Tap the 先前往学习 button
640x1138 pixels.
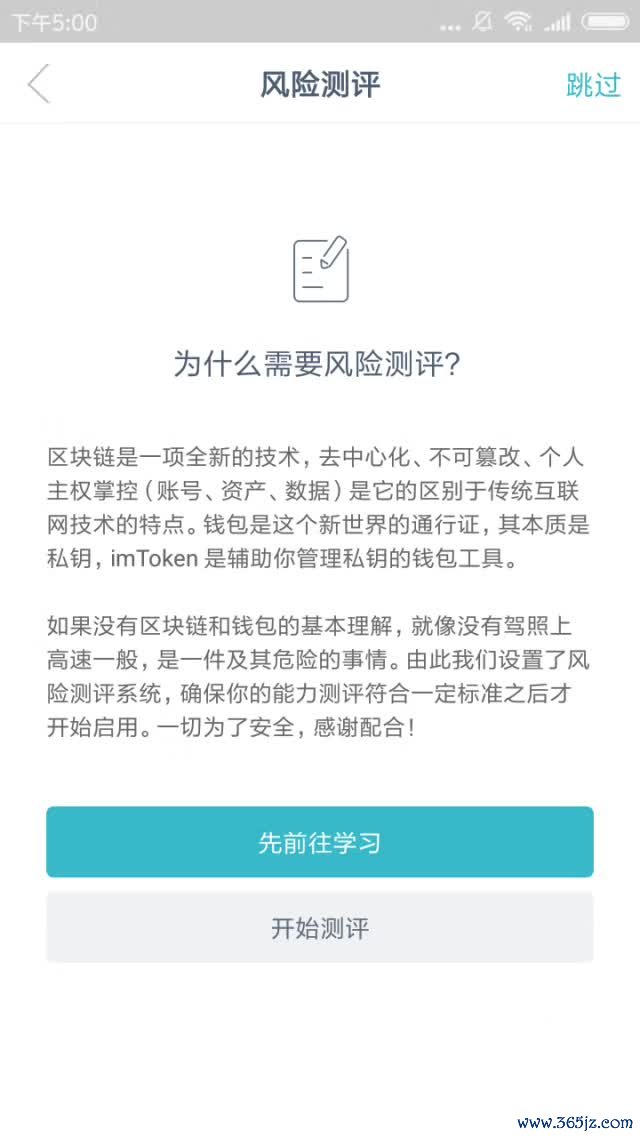(x=320, y=842)
